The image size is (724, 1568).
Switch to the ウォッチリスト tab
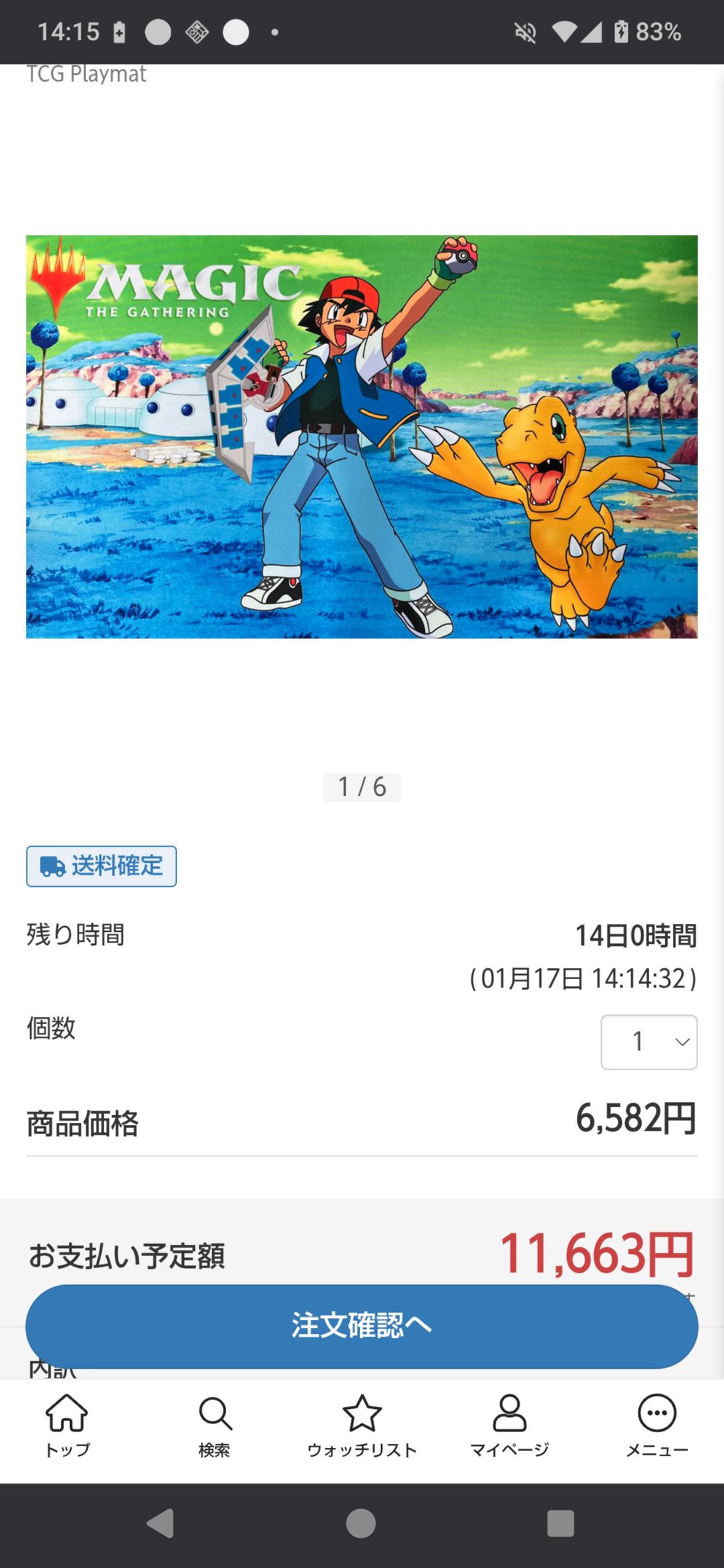point(362,1425)
